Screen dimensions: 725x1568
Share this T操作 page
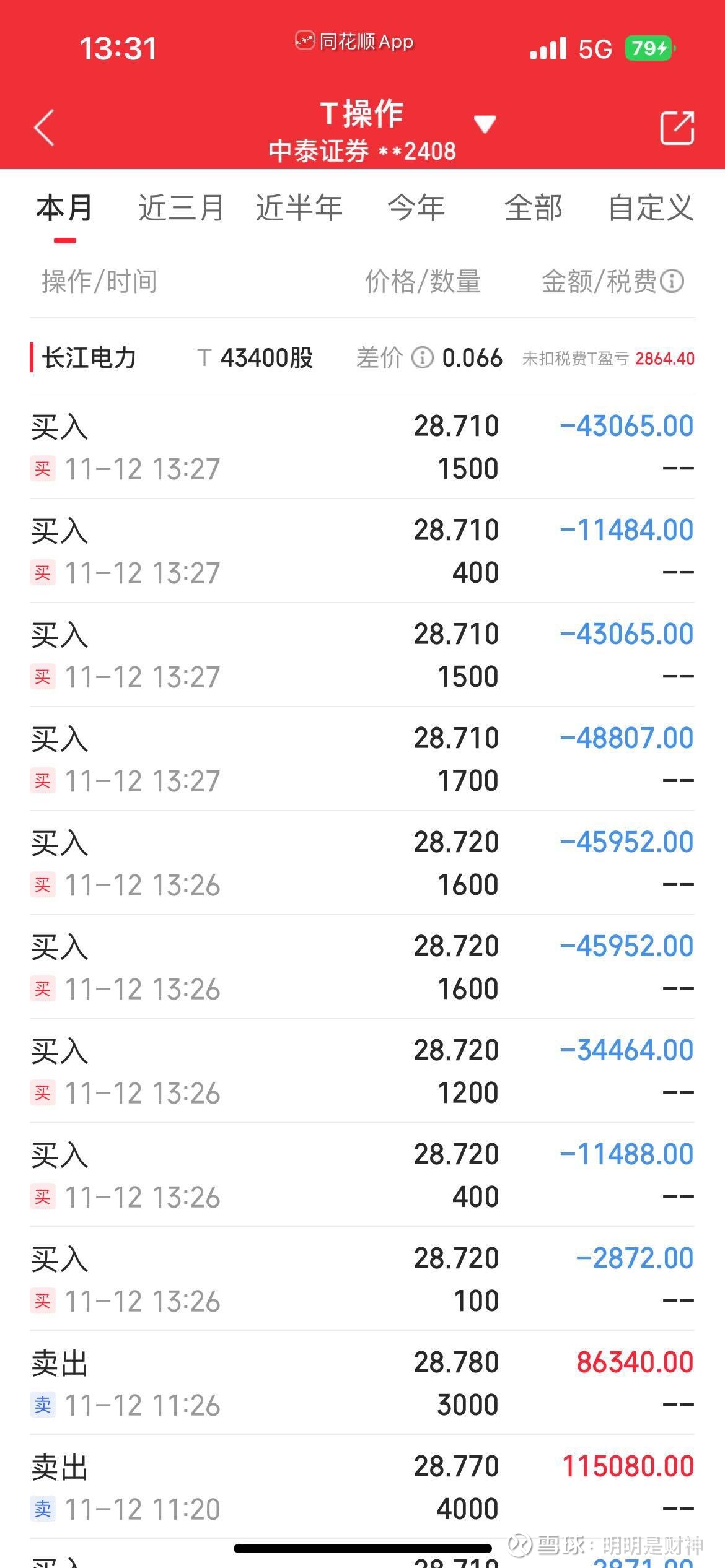point(677,128)
